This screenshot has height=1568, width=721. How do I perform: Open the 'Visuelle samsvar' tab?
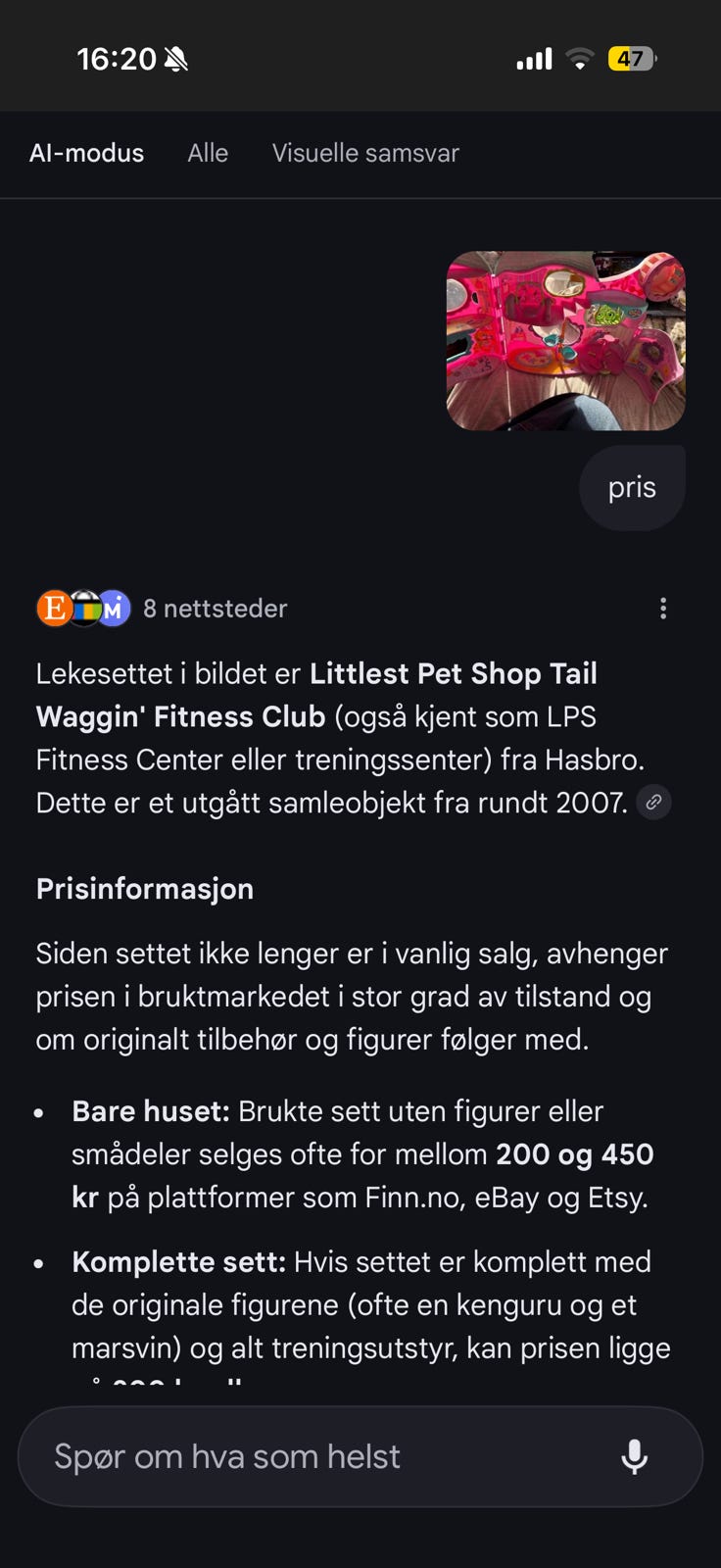click(x=365, y=153)
